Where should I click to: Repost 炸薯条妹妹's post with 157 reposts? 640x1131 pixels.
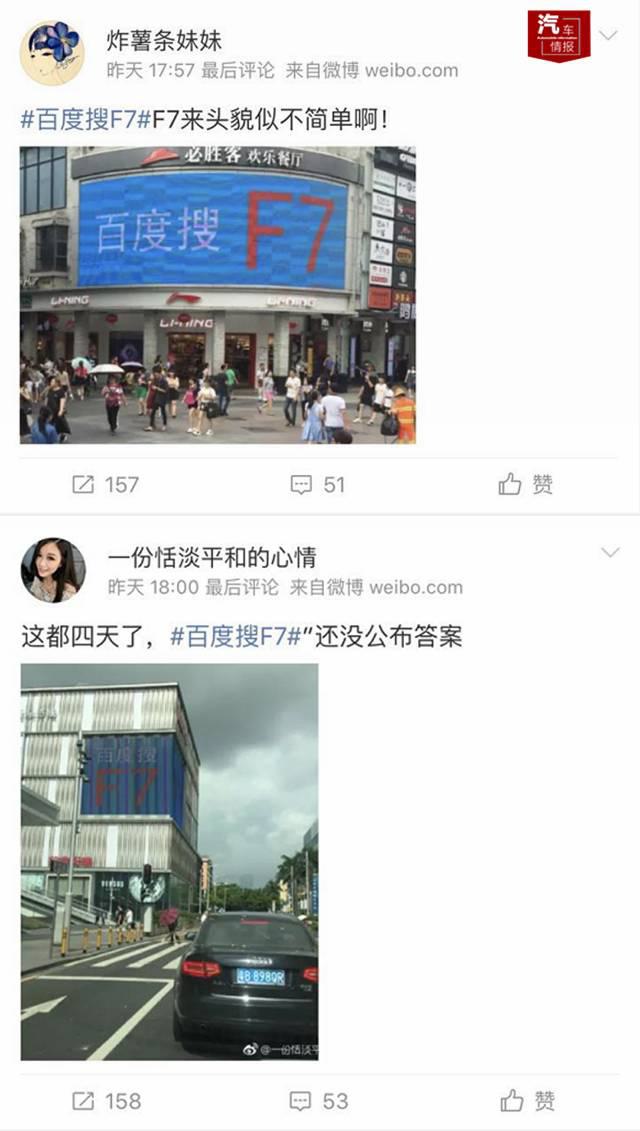(106, 485)
